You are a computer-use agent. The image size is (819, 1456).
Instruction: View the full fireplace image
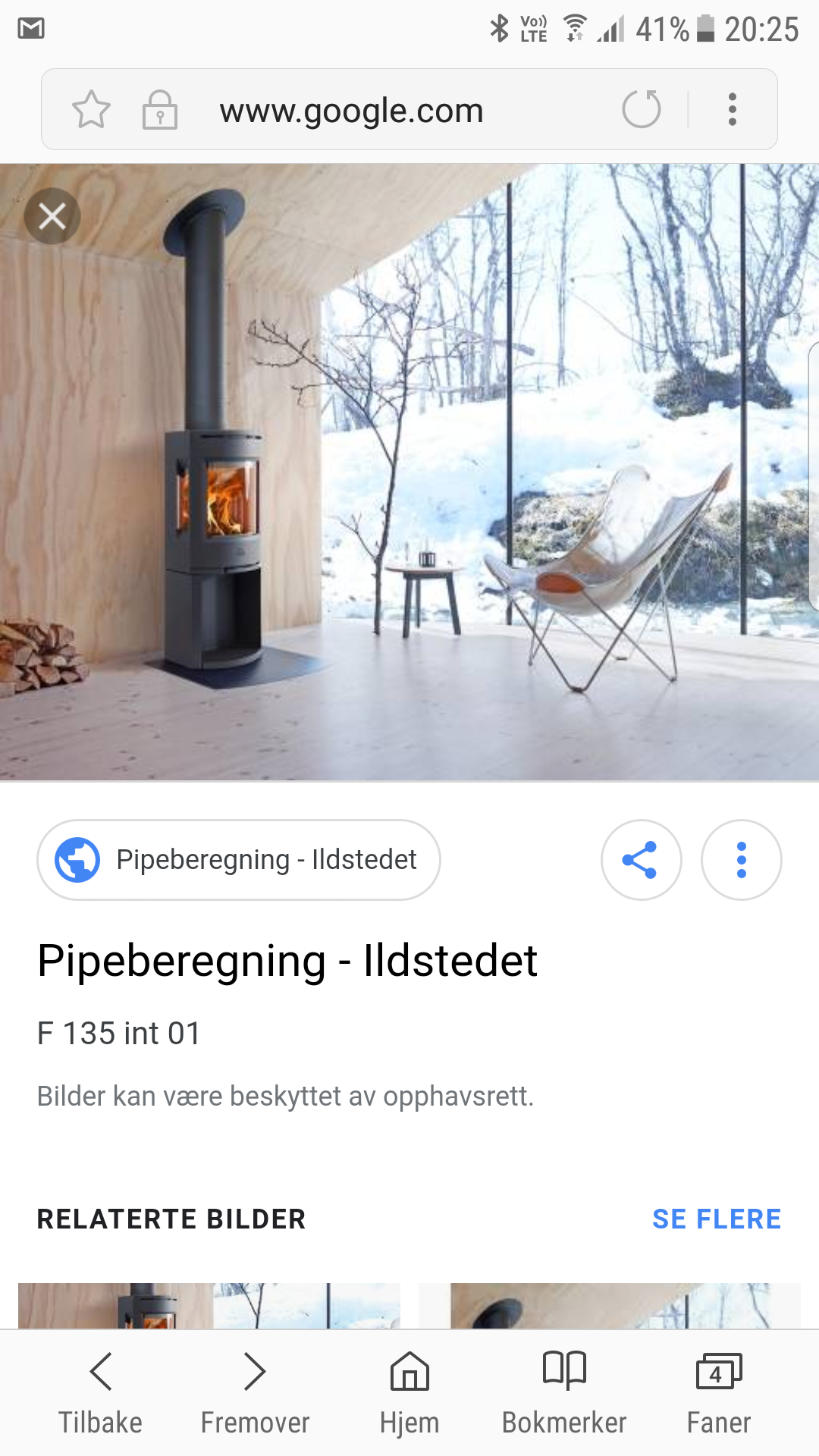pos(409,472)
